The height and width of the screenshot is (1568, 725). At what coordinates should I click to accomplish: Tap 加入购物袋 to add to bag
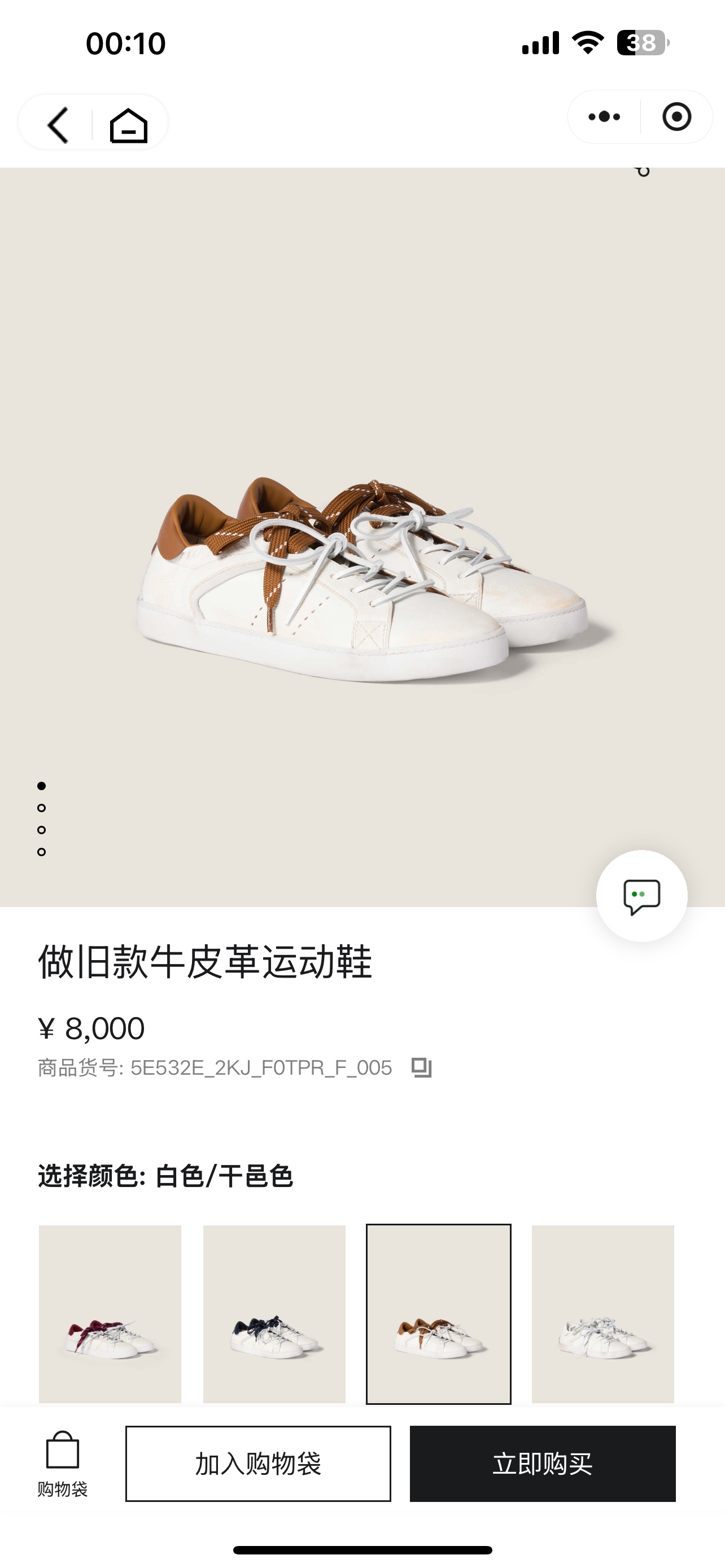pos(258,1464)
